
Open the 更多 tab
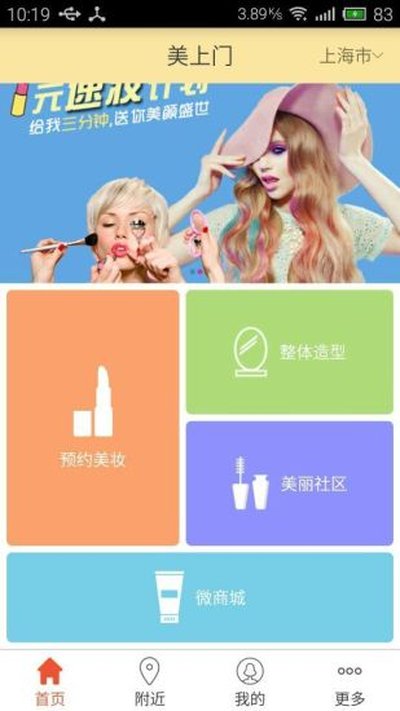click(x=350, y=682)
